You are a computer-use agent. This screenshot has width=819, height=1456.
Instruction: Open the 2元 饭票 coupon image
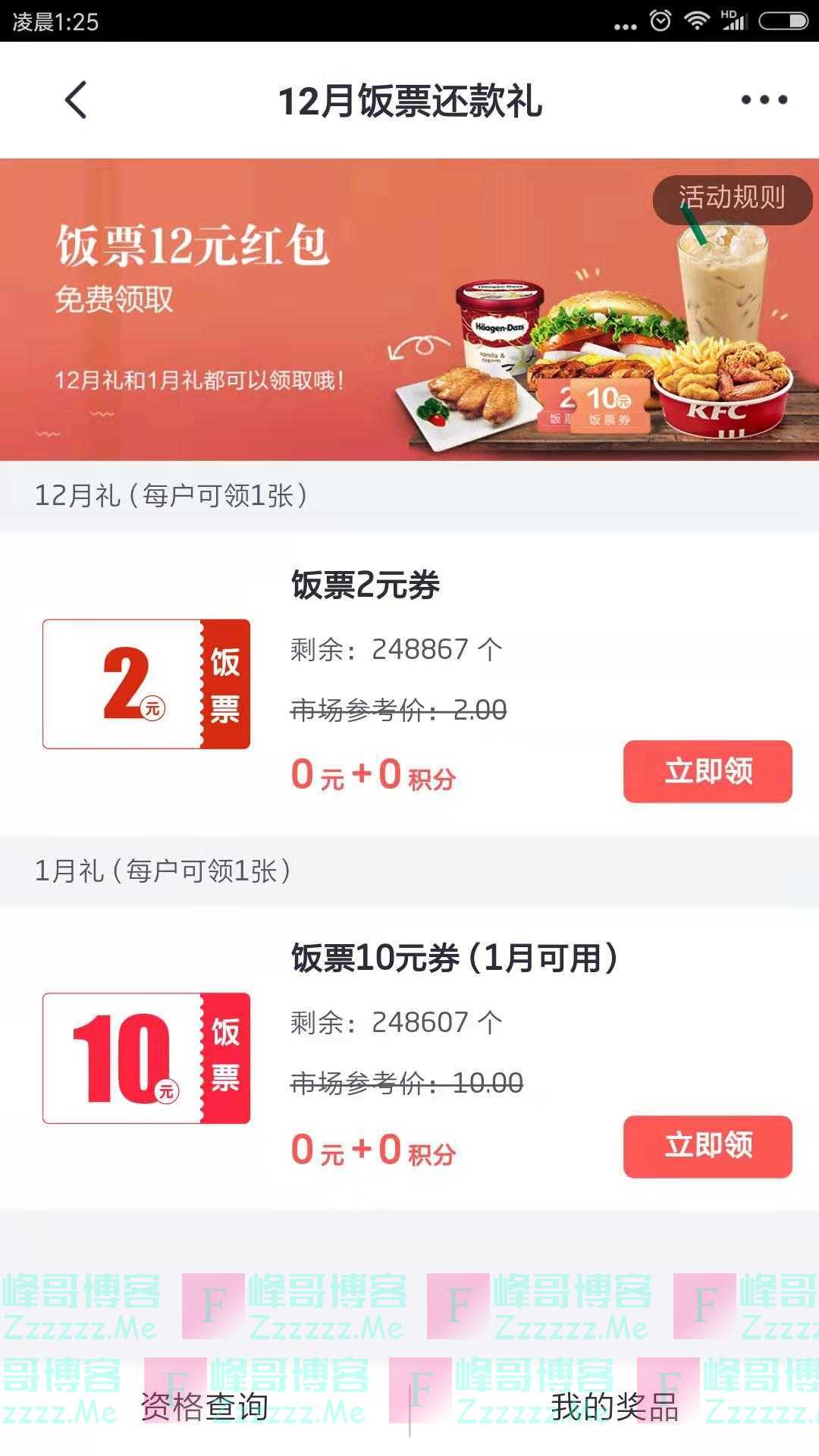click(146, 684)
